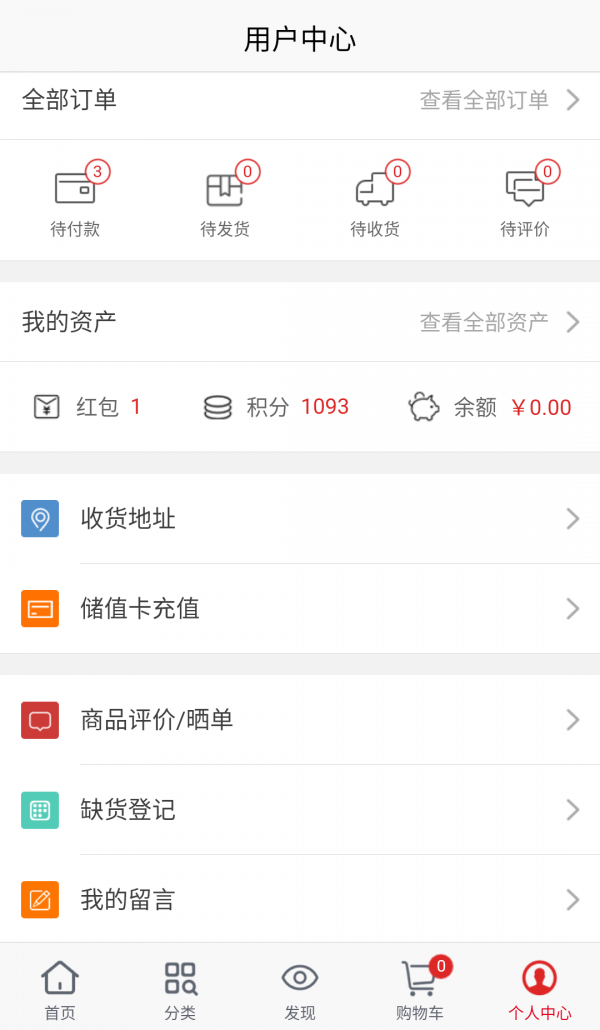Open stored-value card recharge (储值卡充值)
Image resolution: width=600 pixels, height=1030 pixels.
[300, 609]
